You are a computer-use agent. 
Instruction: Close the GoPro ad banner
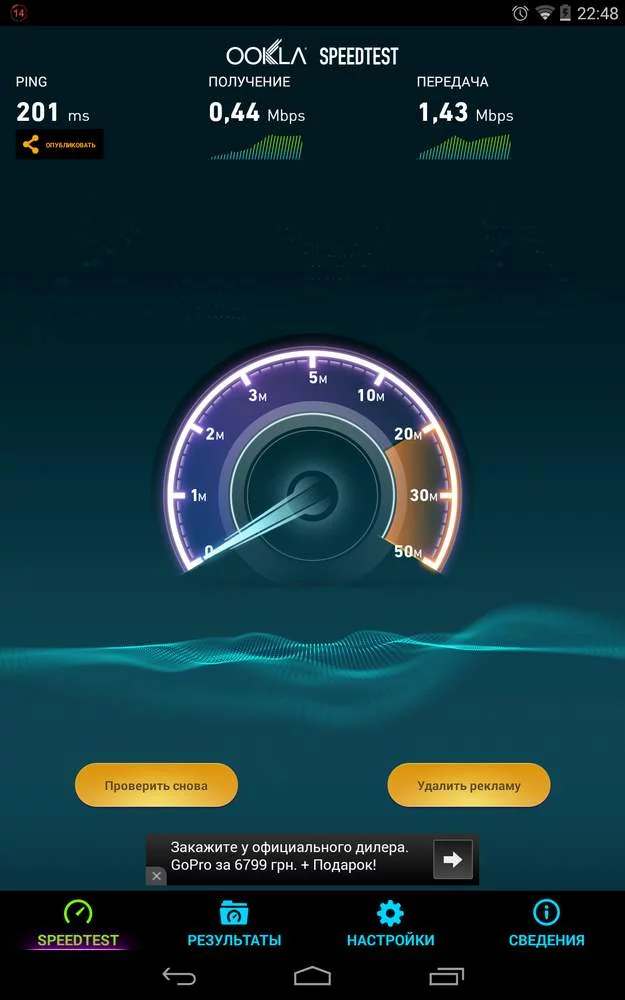(x=157, y=876)
